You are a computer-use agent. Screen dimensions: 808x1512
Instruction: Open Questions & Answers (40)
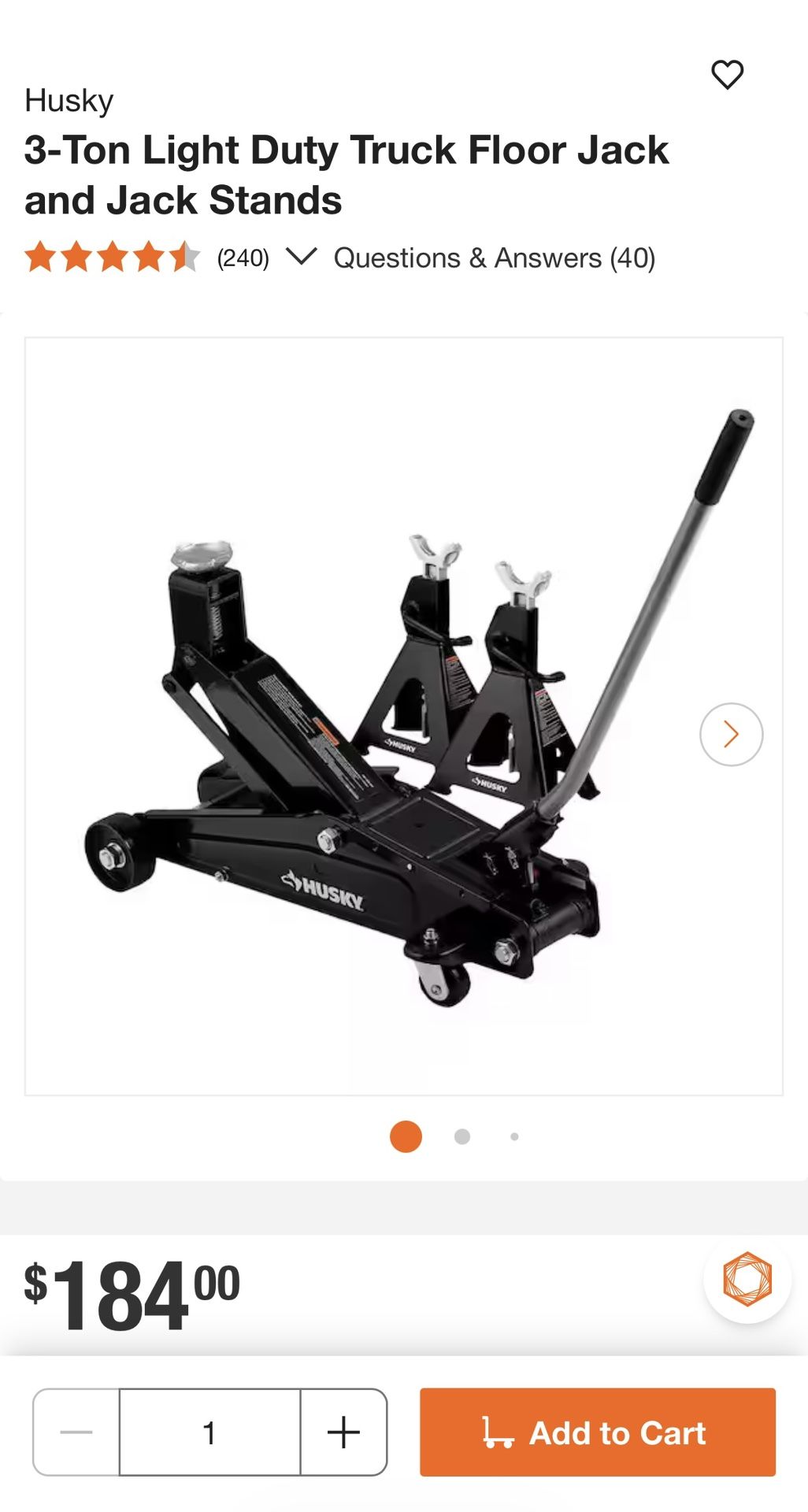pyautogui.click(x=494, y=258)
